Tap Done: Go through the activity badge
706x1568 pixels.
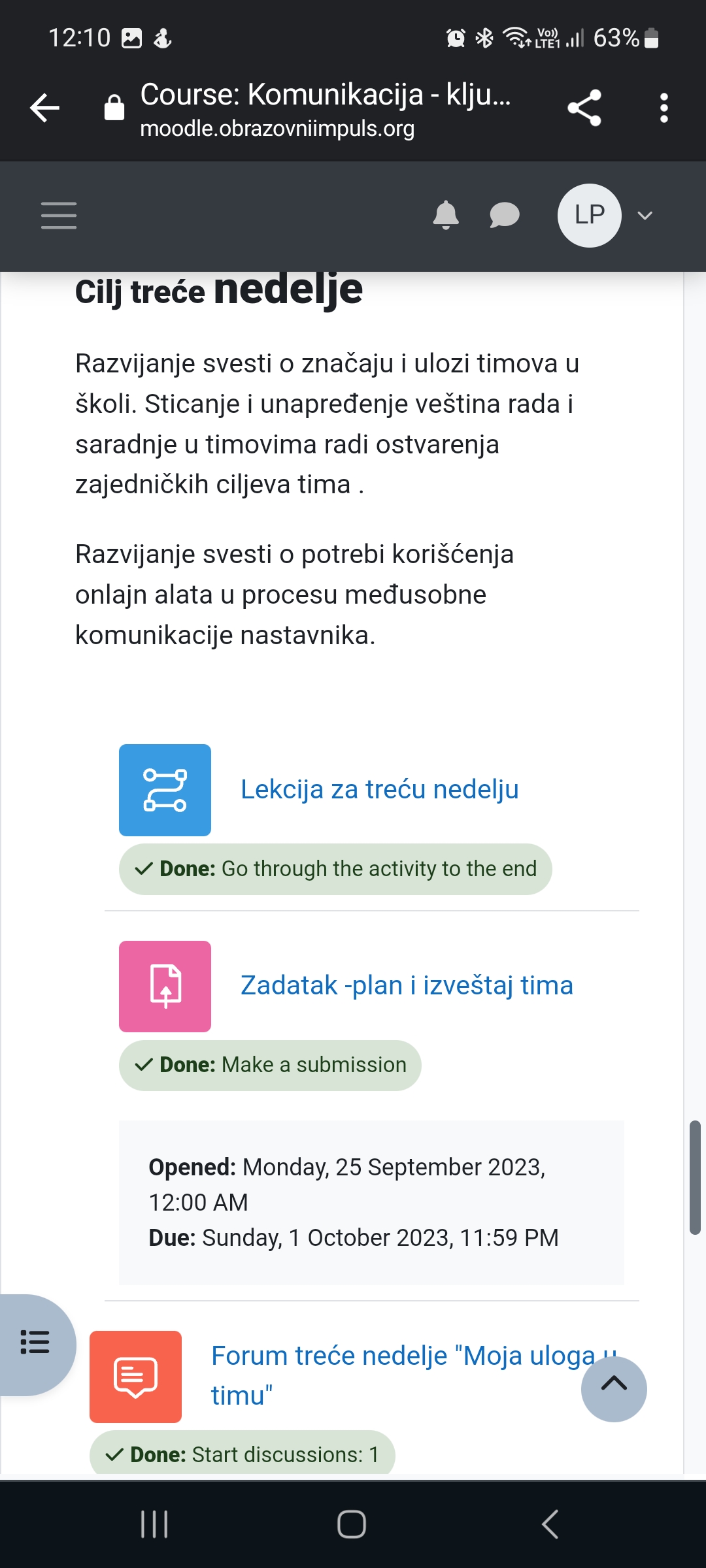pos(335,869)
